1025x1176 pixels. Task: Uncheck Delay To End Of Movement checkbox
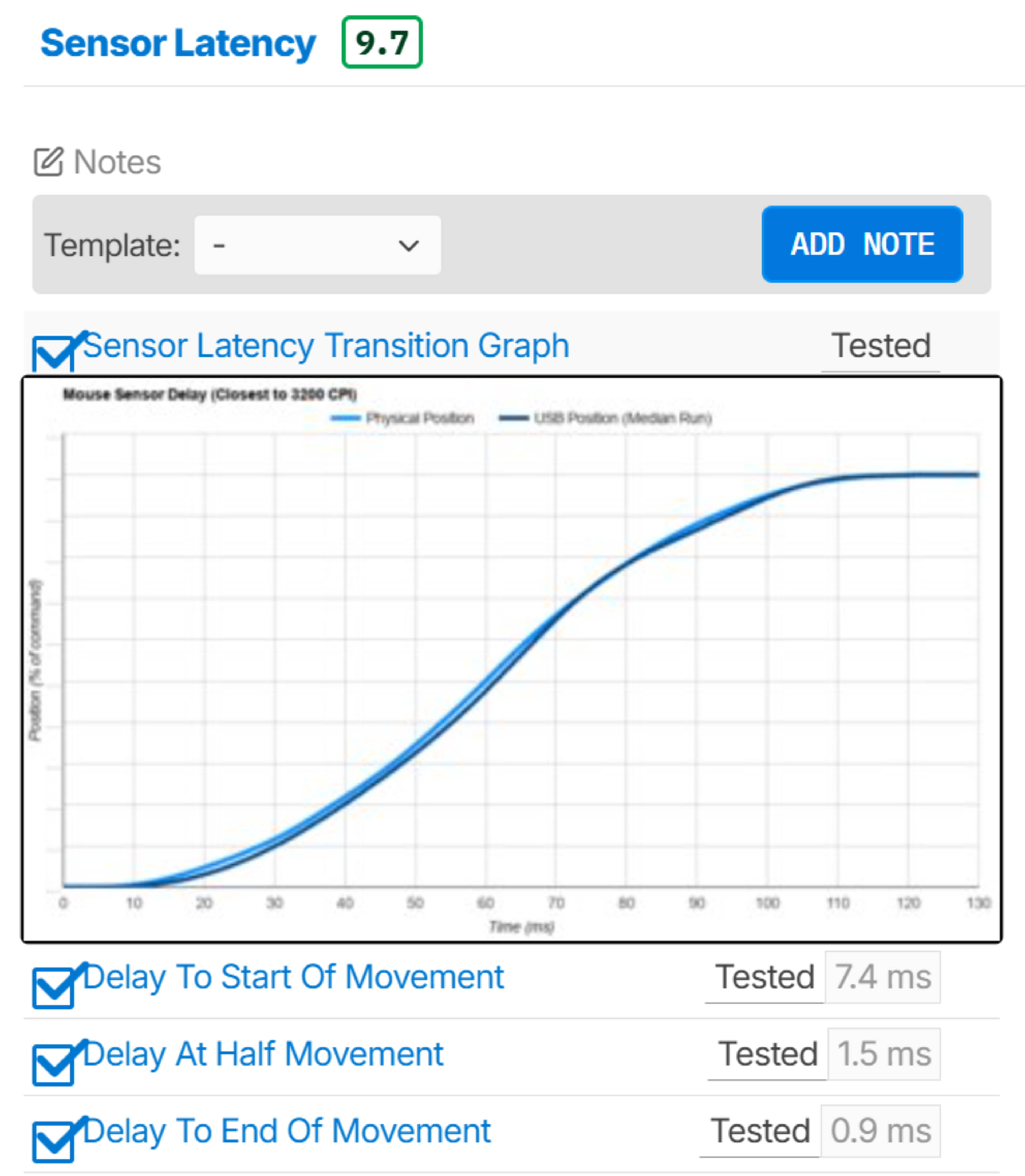[x=53, y=1141]
